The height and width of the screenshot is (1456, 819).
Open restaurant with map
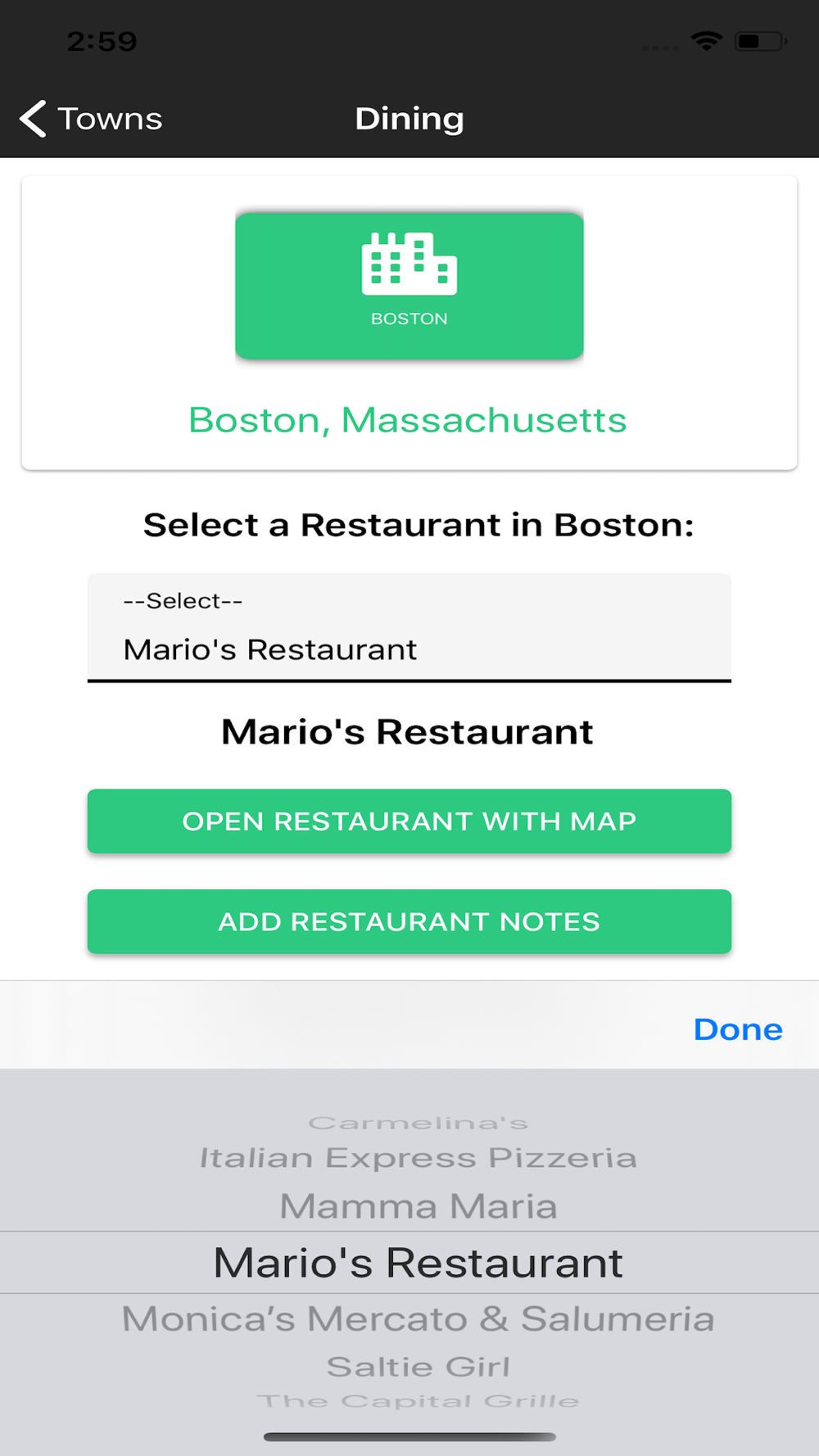coord(409,821)
